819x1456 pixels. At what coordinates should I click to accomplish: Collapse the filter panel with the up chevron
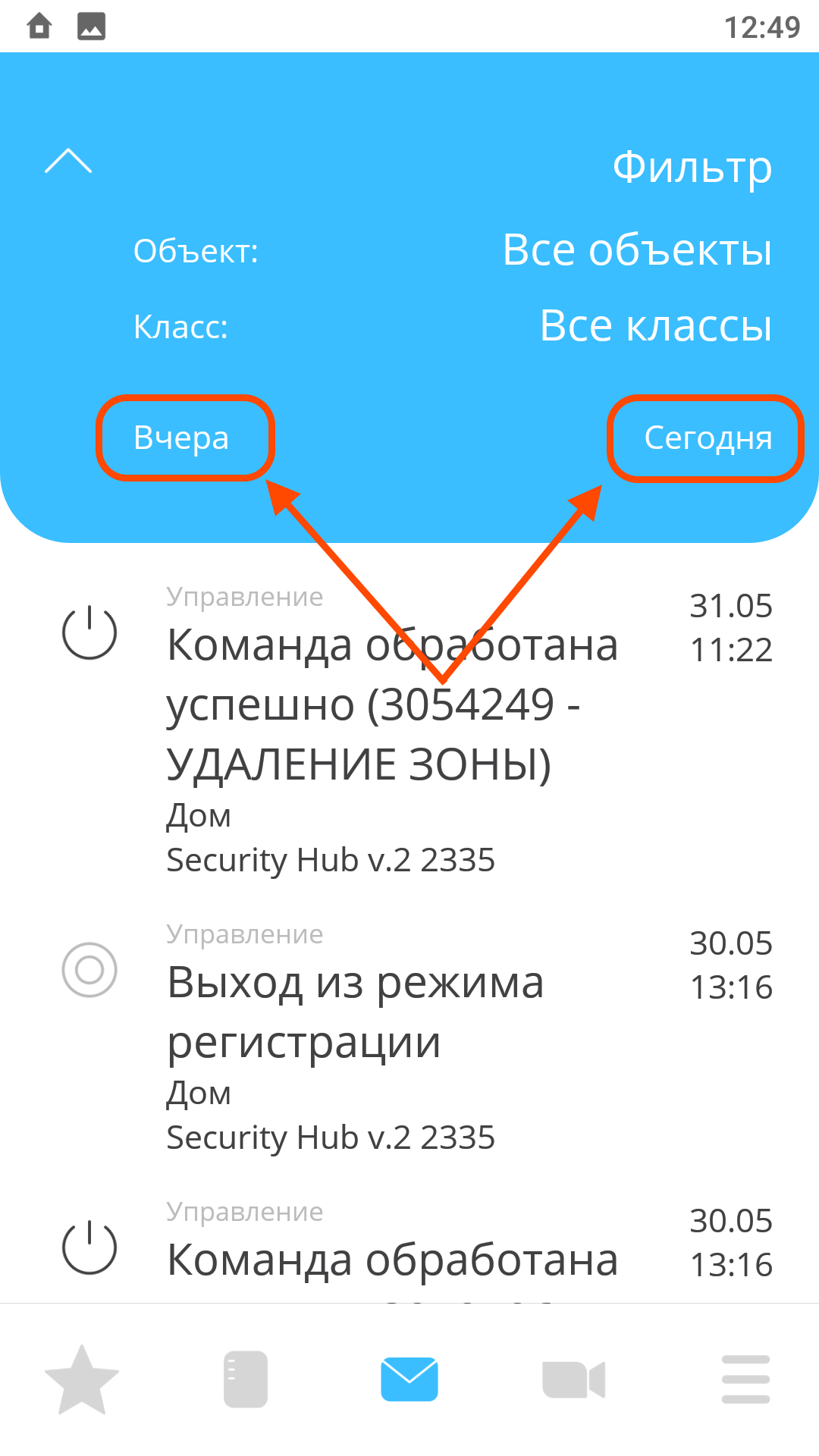click(68, 161)
